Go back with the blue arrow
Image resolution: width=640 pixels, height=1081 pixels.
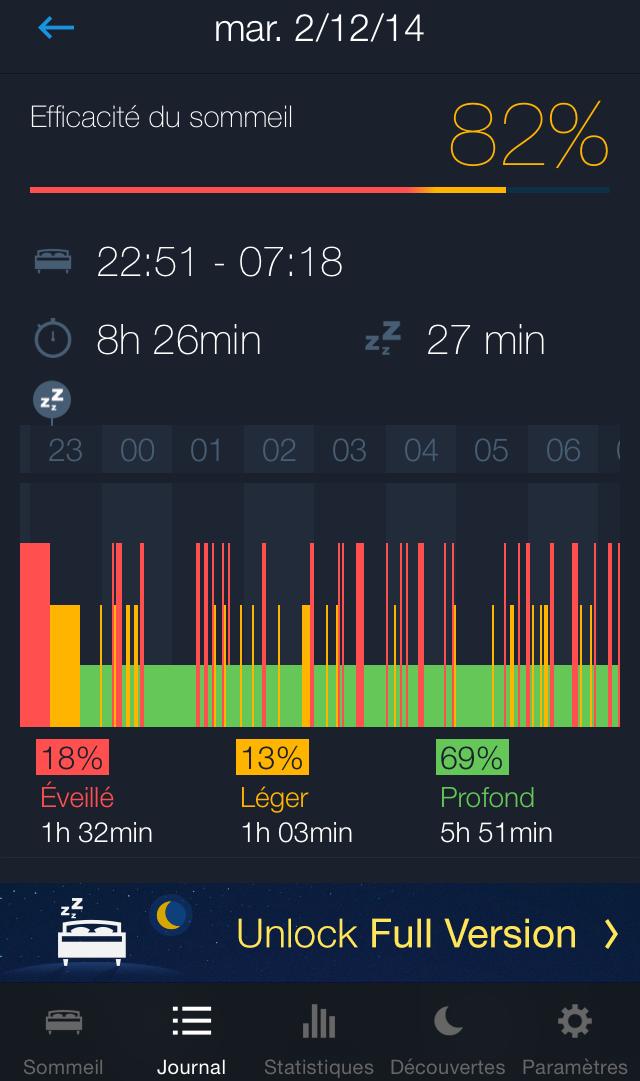tap(56, 28)
